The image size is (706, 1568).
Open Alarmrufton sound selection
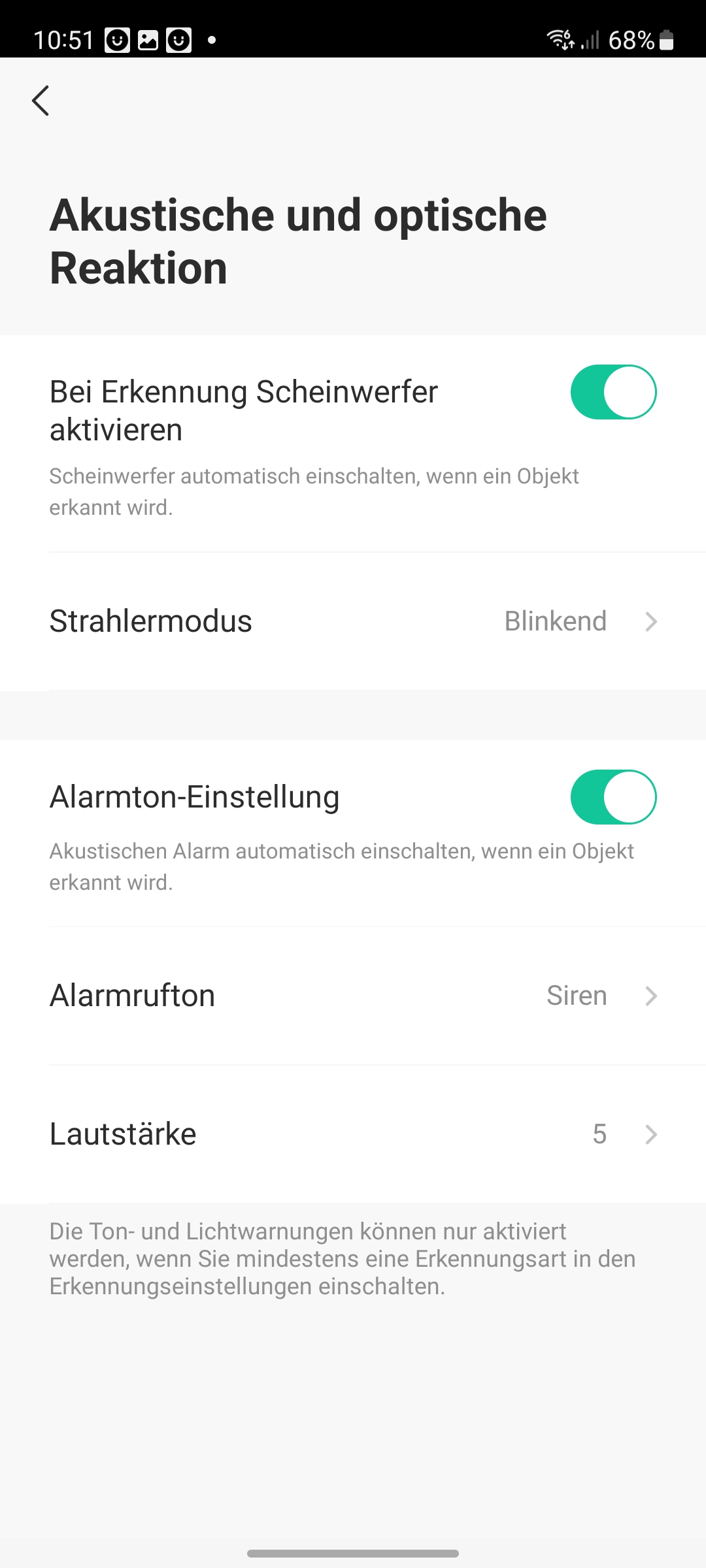pos(353,996)
